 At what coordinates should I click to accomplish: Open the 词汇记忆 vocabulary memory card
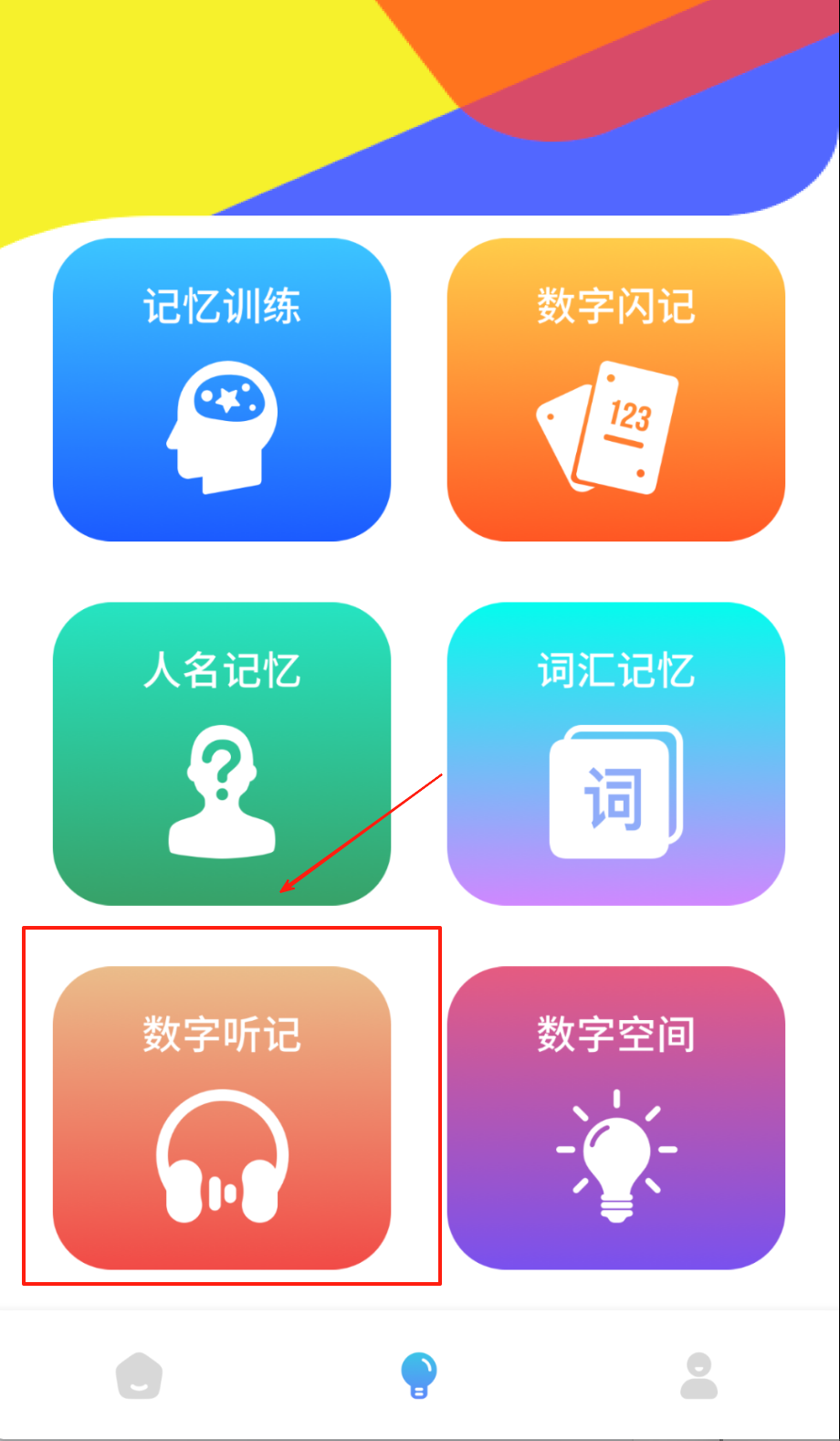coord(615,753)
